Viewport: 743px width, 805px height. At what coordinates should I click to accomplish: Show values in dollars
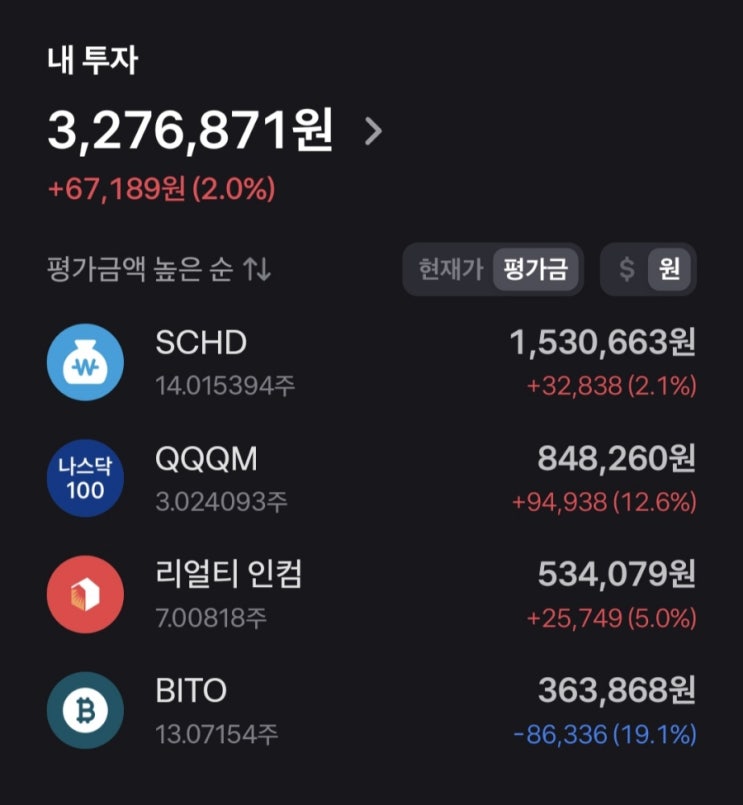tap(627, 269)
